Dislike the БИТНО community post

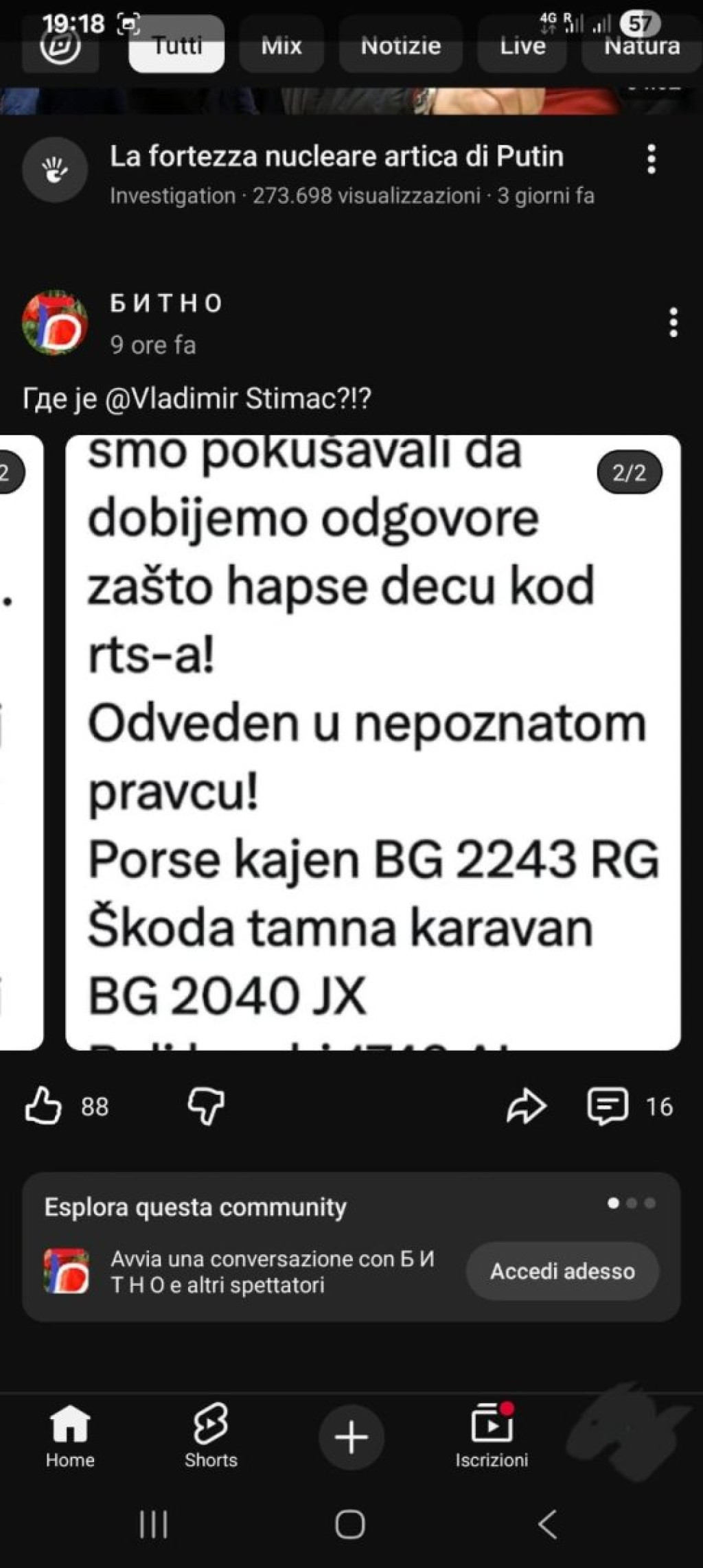click(206, 1106)
